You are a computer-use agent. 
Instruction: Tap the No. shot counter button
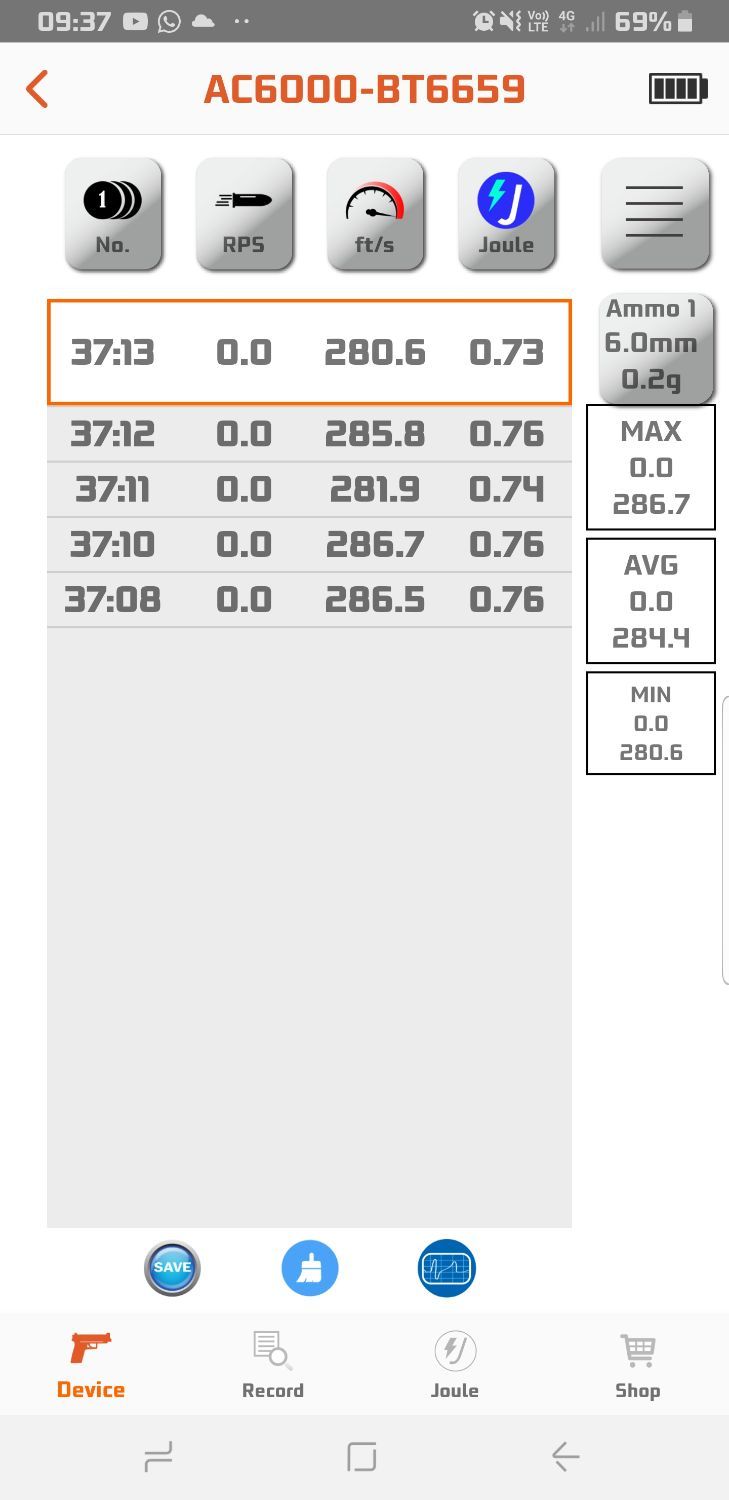pos(113,214)
